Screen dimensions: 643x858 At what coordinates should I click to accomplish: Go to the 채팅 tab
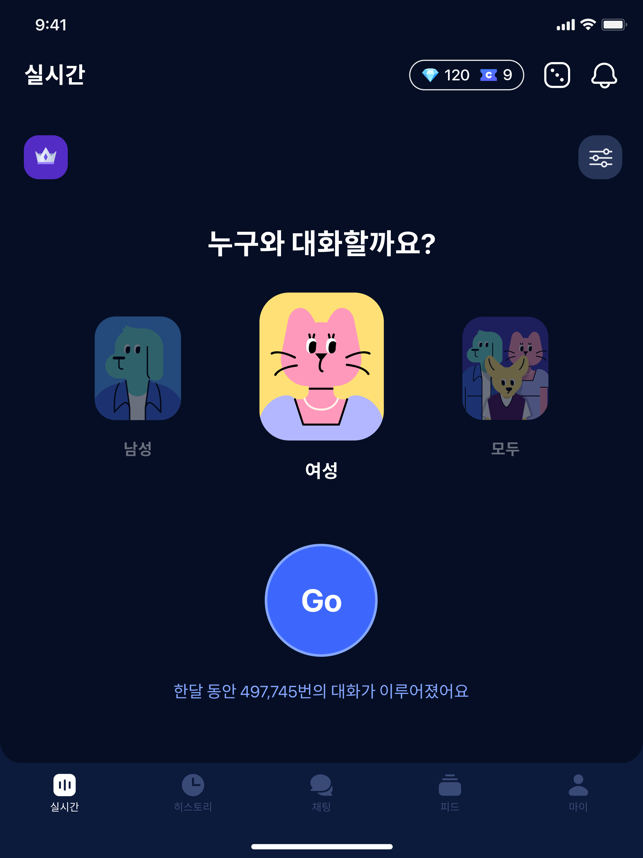[321, 792]
